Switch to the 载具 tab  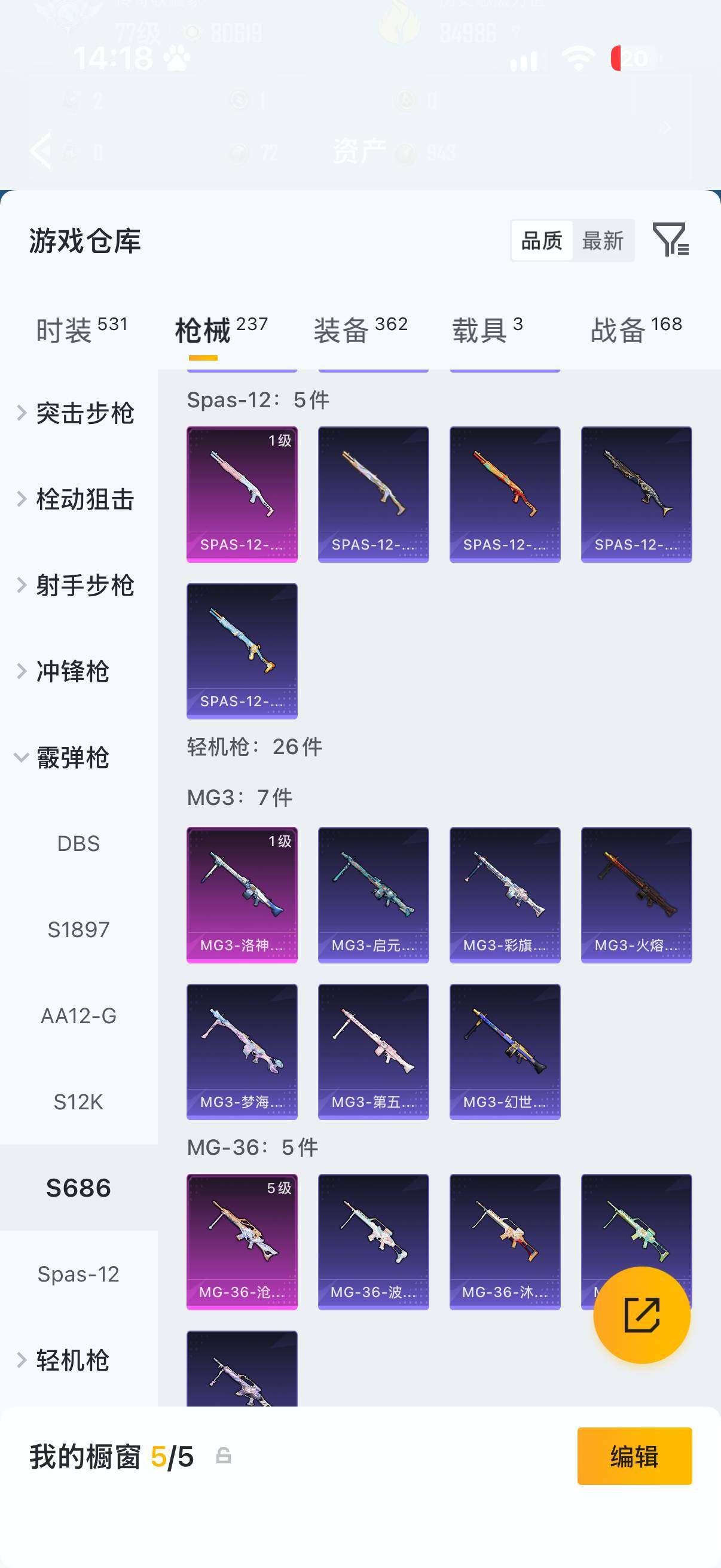[487, 330]
